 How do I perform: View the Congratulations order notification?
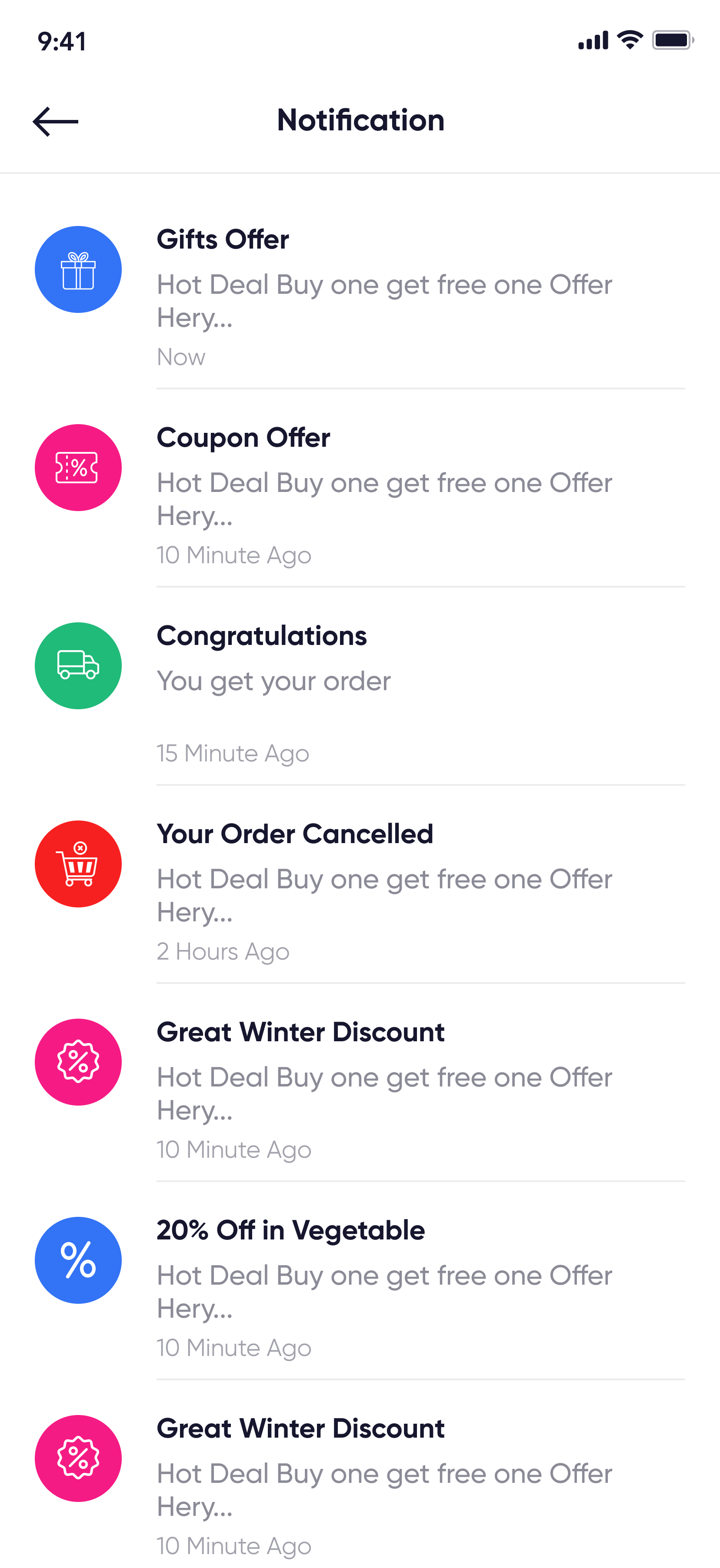click(360, 693)
